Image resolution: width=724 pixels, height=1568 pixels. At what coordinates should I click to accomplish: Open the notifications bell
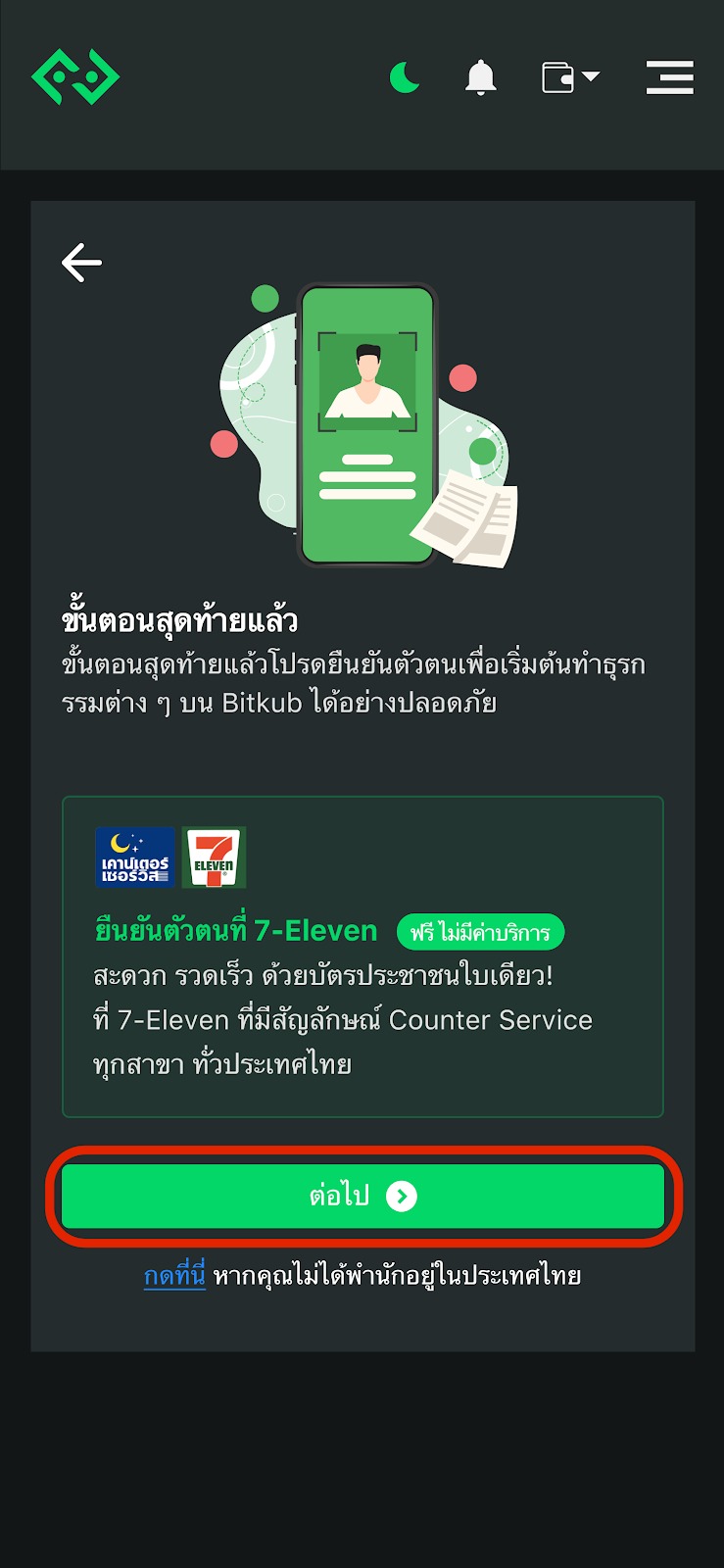click(x=480, y=76)
